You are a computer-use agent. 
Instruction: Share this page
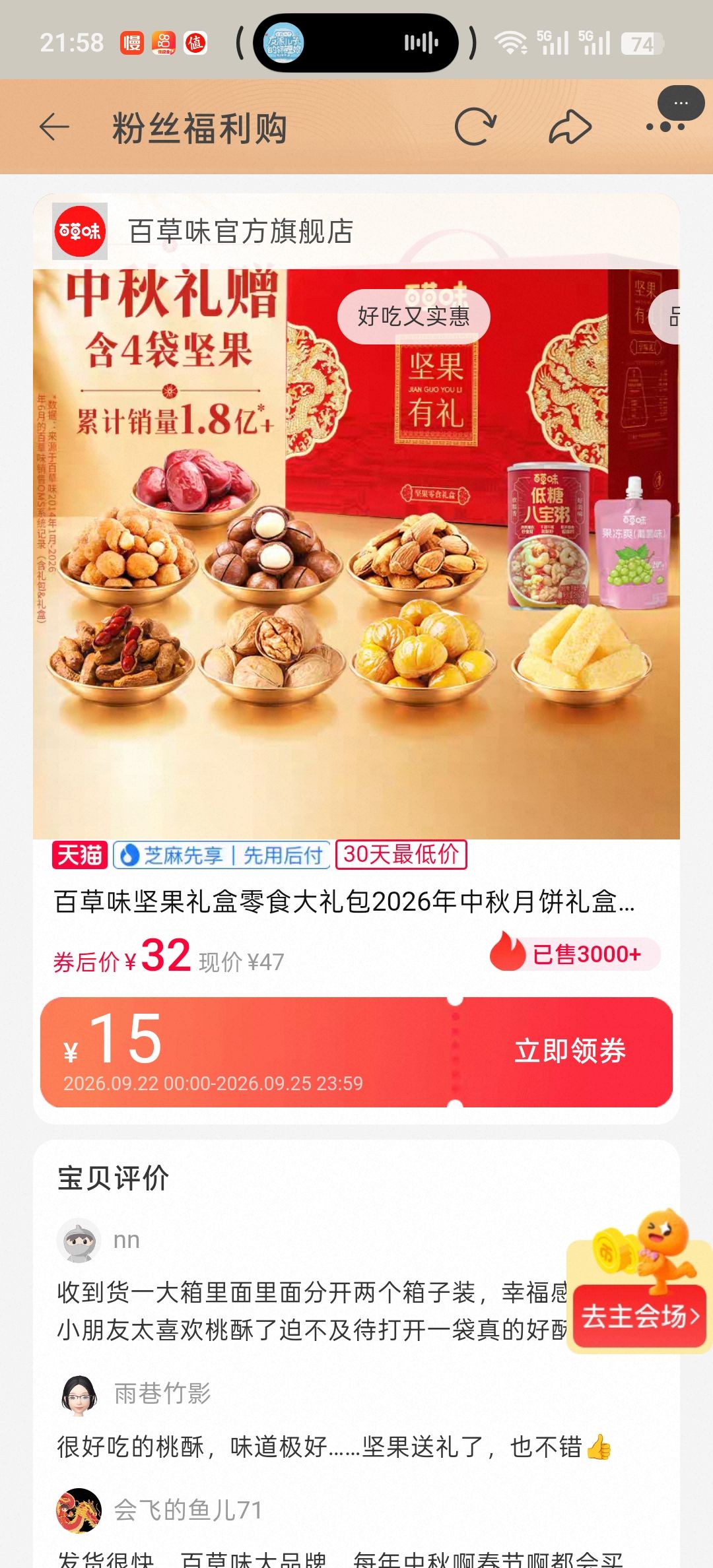[570, 127]
